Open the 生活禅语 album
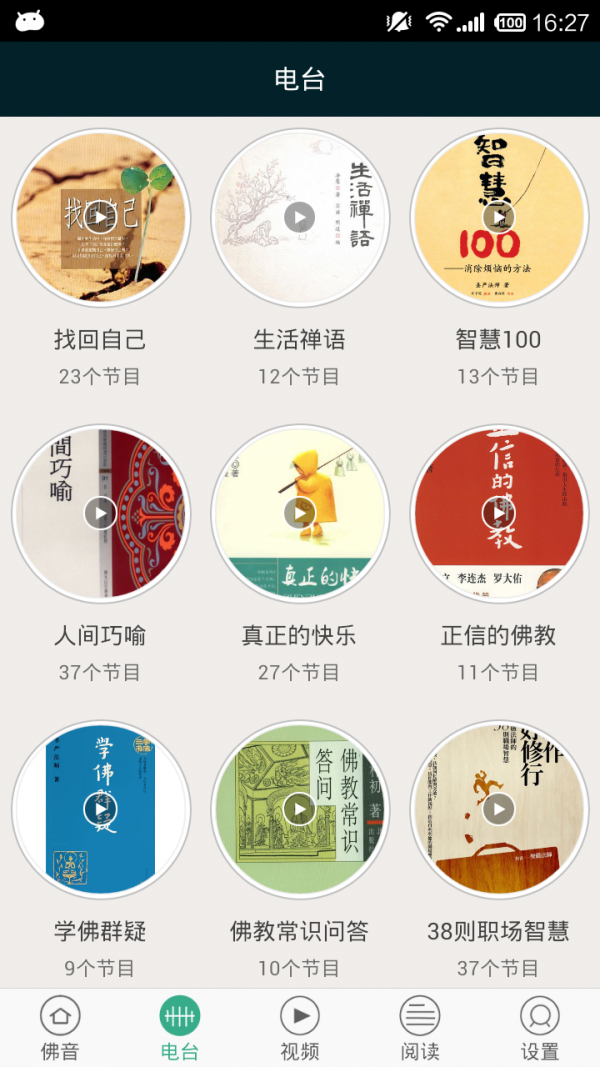 click(x=300, y=217)
